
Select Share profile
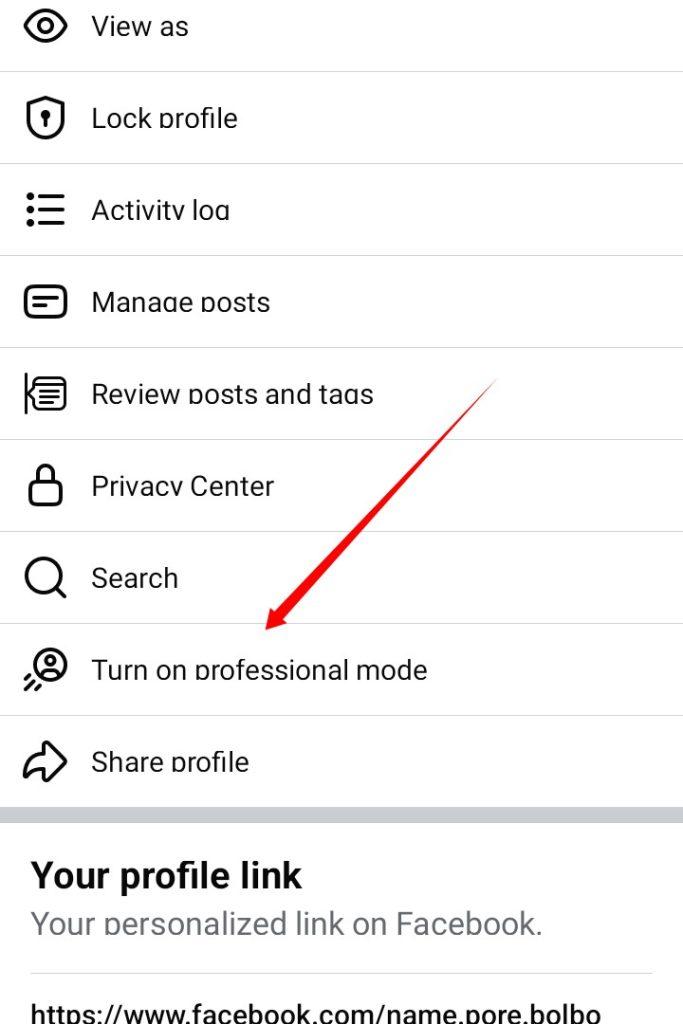(170, 762)
